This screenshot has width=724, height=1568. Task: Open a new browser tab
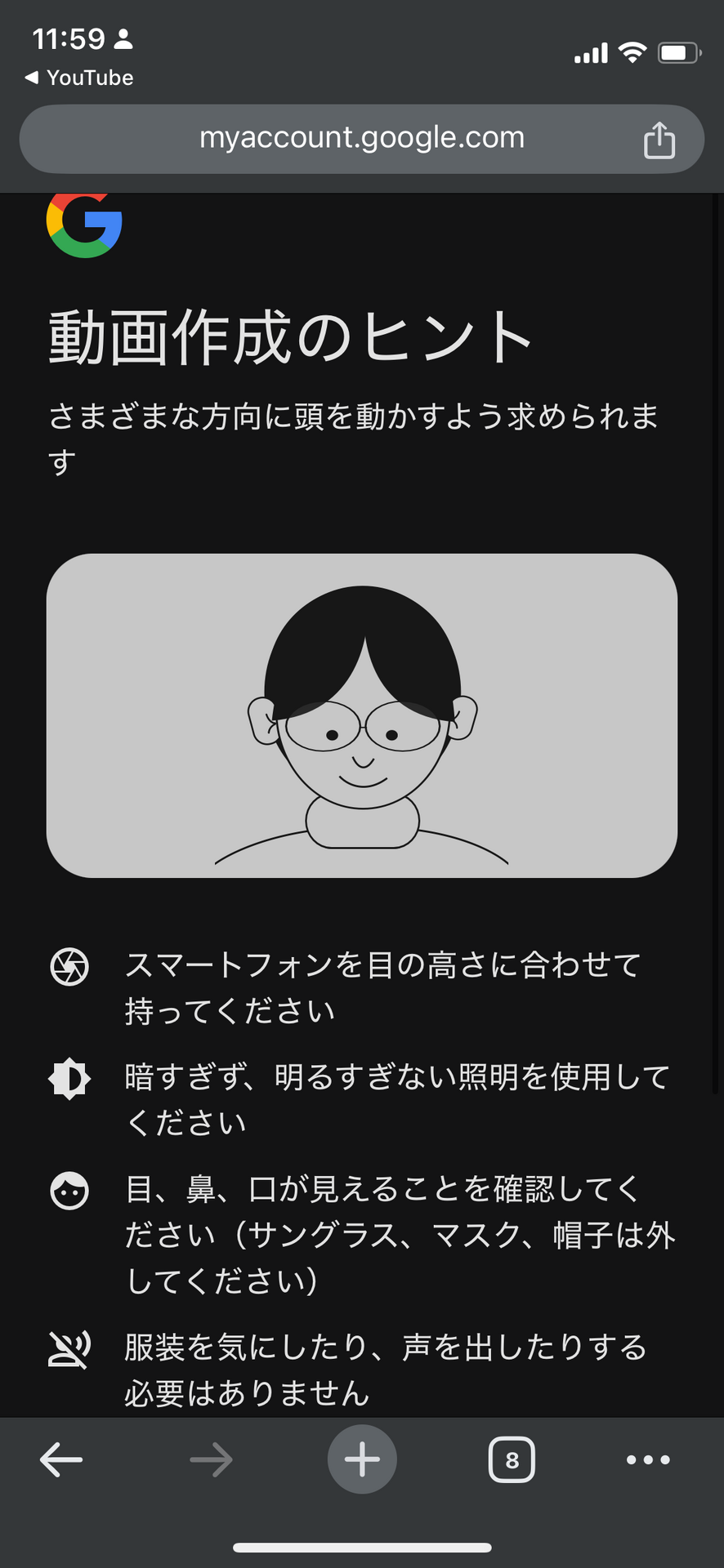(362, 1459)
